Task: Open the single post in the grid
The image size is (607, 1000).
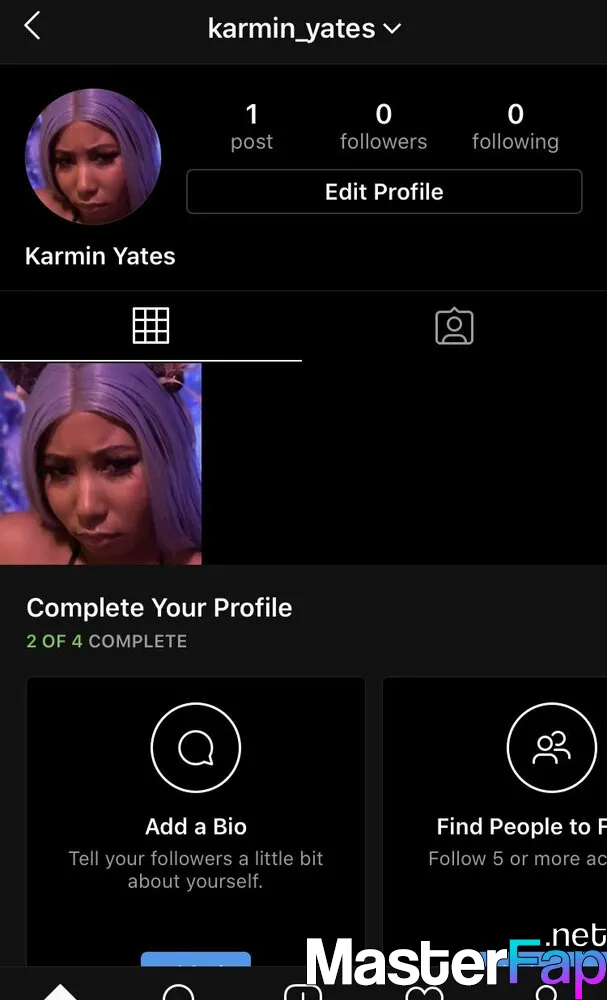Action: click(x=101, y=464)
